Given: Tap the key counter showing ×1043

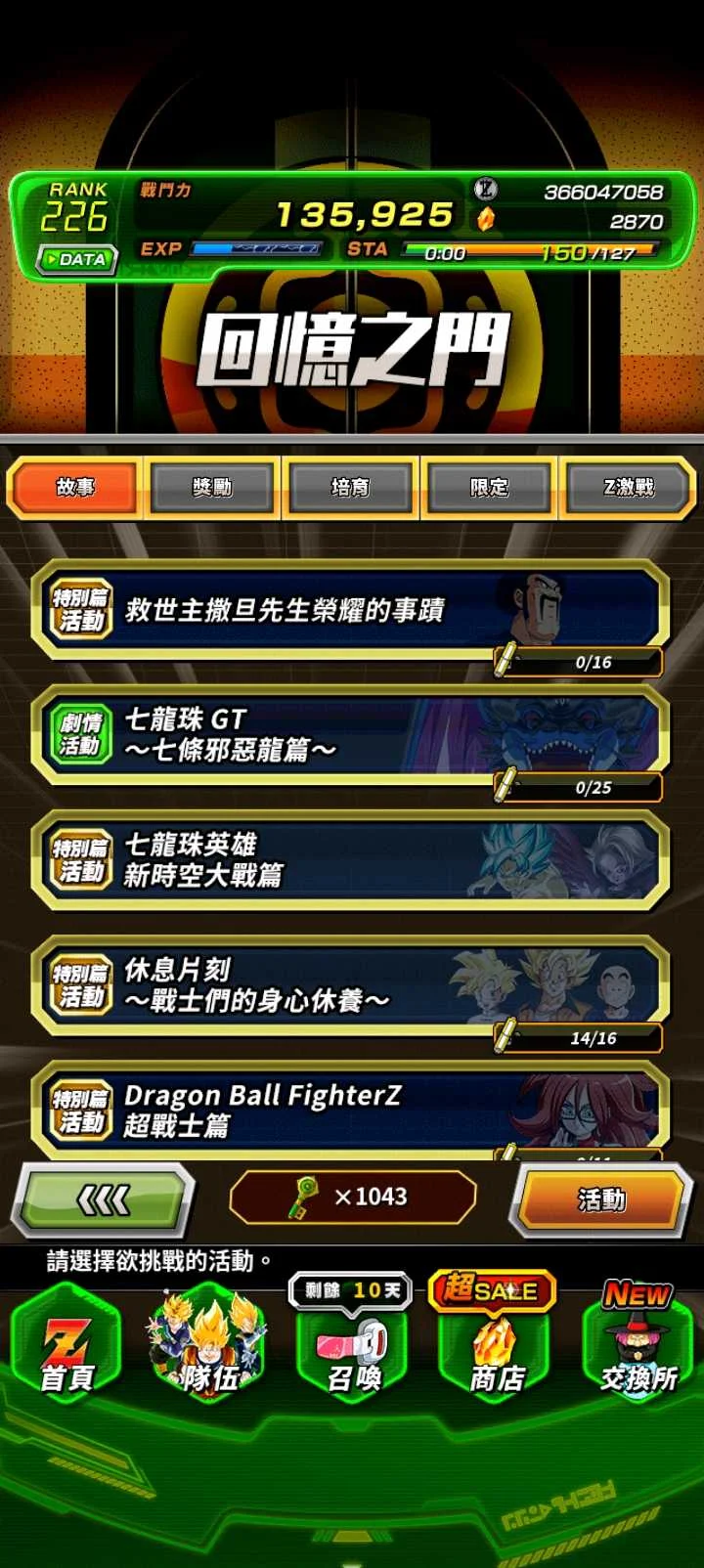Looking at the screenshot, I should pos(353,1198).
